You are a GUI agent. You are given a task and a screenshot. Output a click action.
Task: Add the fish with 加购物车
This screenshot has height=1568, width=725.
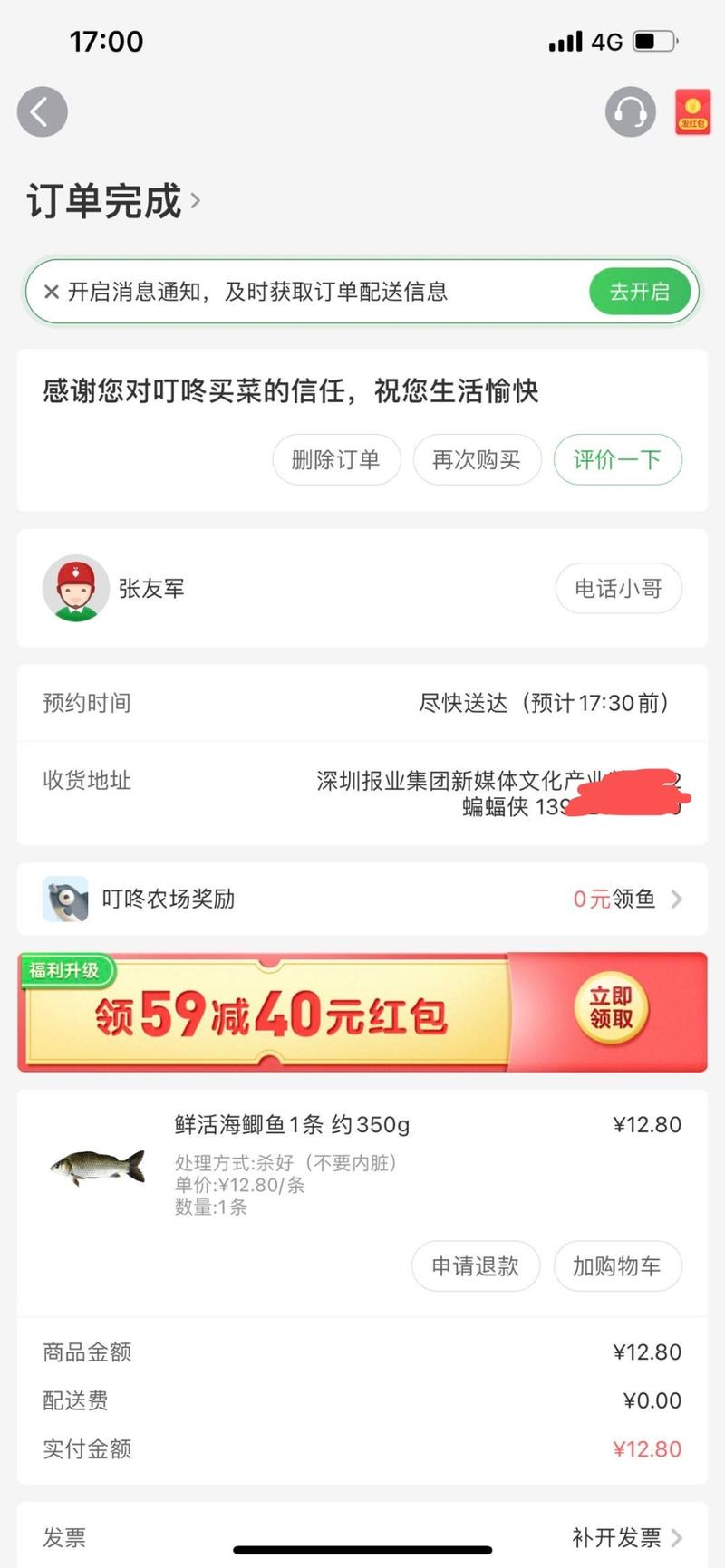617,1265
